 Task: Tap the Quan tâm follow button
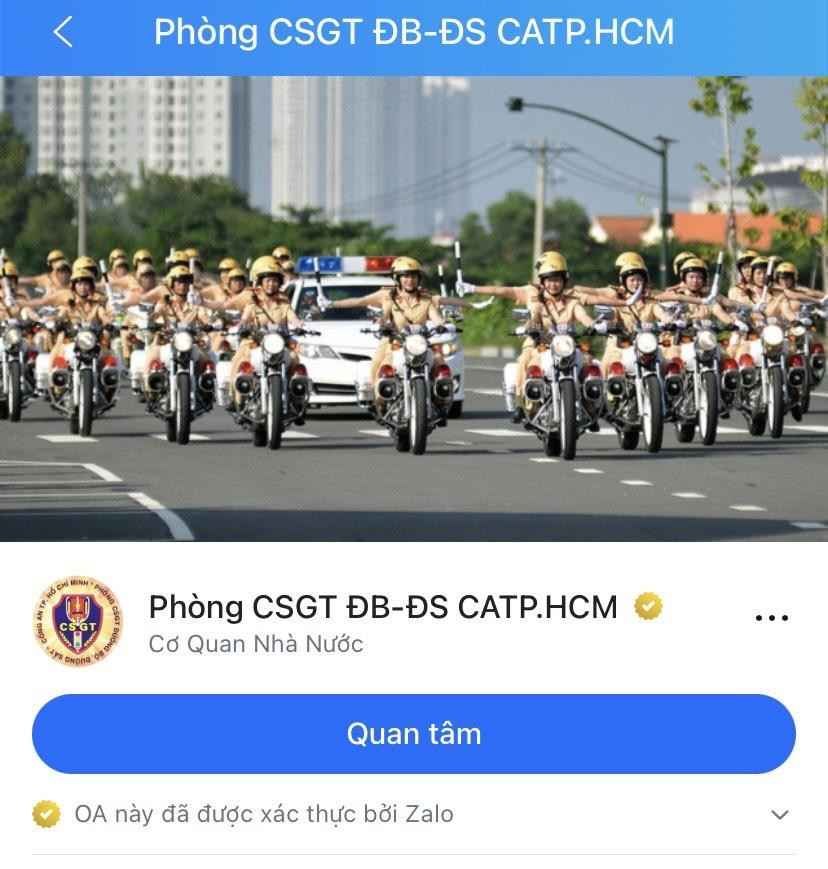pos(414,734)
